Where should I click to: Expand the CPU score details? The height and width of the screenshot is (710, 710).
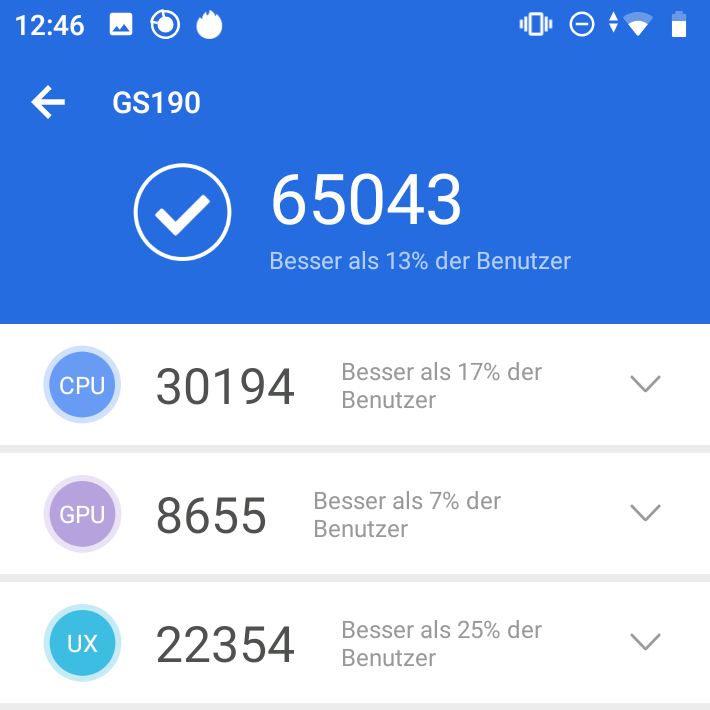tap(645, 384)
